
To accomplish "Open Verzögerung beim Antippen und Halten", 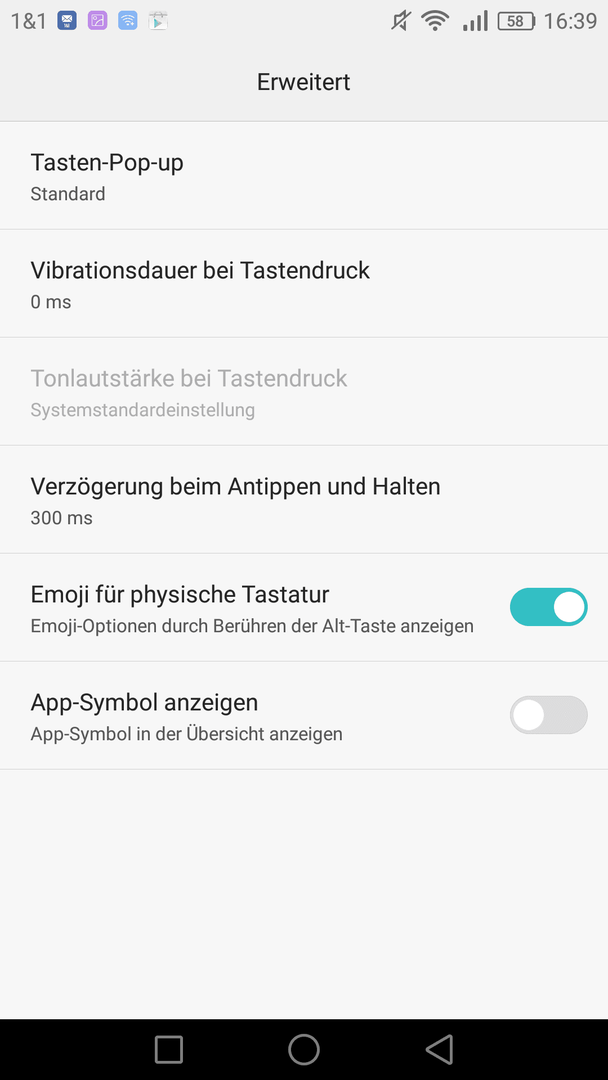I will [304, 499].
